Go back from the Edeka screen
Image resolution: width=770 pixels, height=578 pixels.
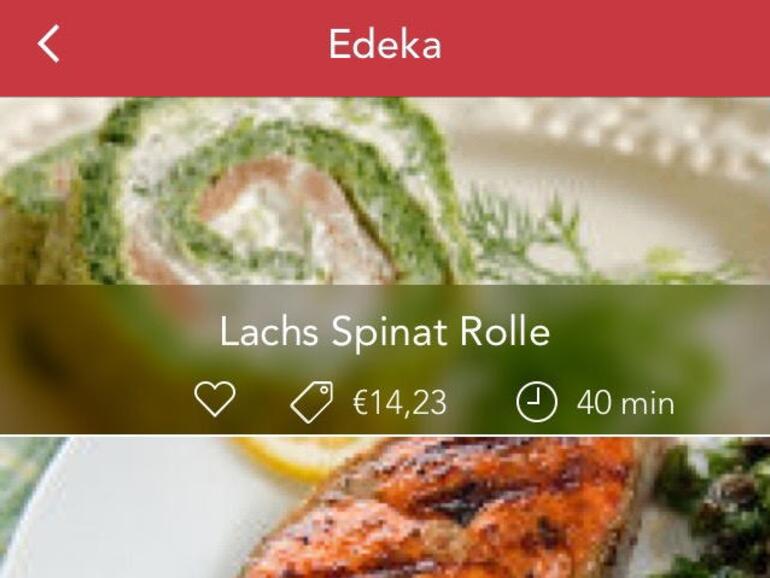48,45
